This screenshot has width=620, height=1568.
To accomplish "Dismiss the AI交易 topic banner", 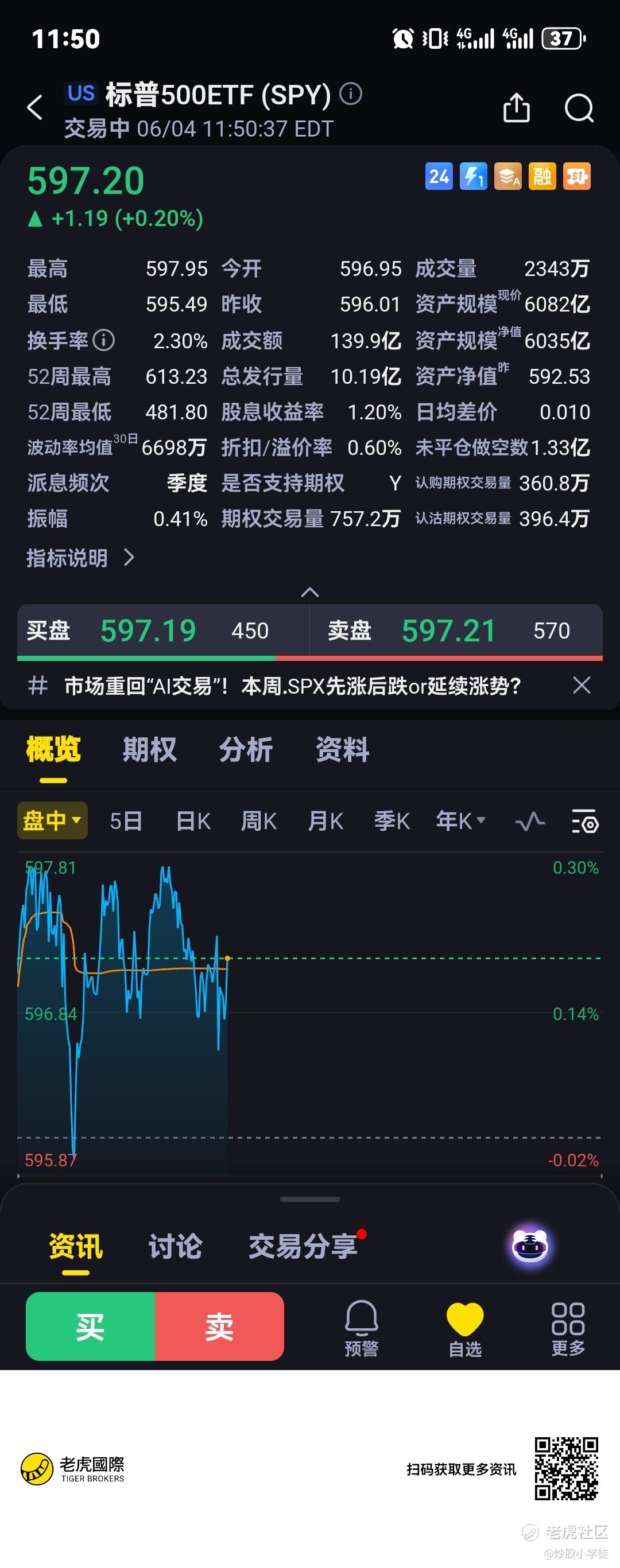I will tap(581, 686).
